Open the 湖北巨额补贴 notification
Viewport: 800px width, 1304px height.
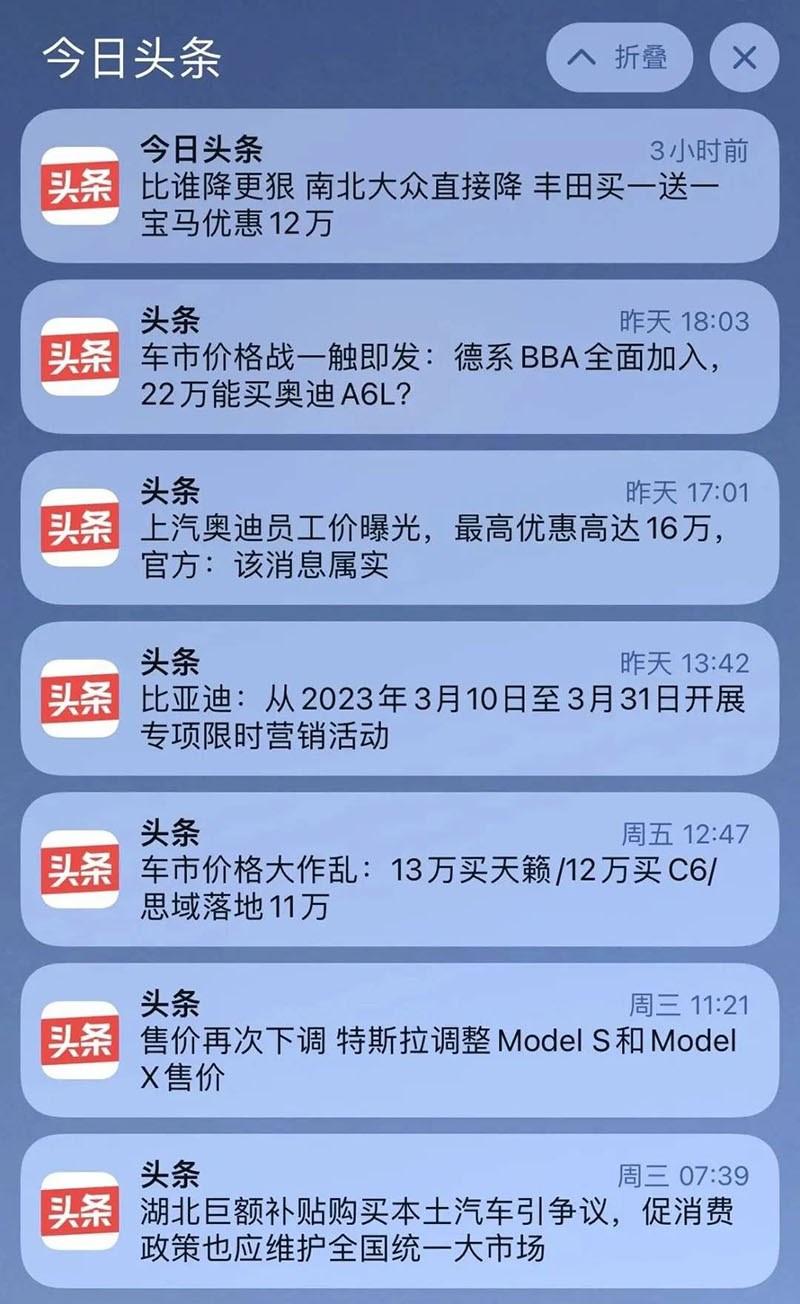[400, 1211]
